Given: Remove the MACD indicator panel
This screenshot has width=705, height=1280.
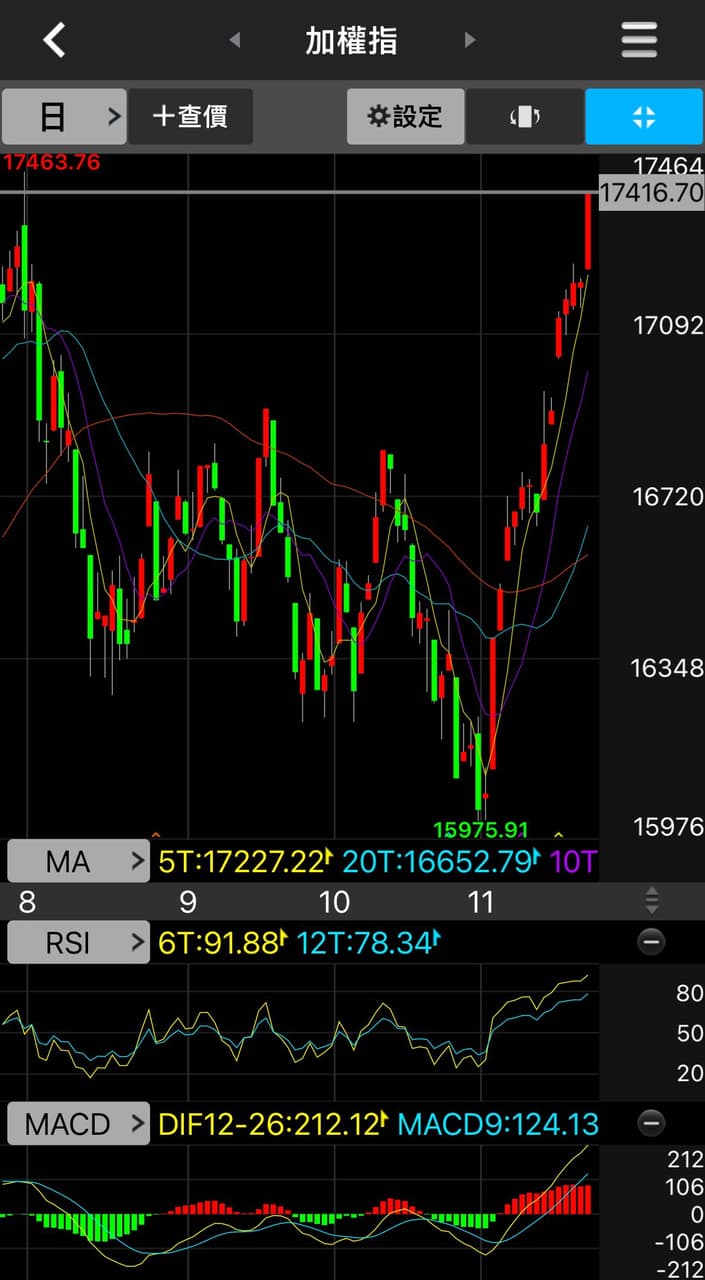Looking at the screenshot, I should point(651,1123).
